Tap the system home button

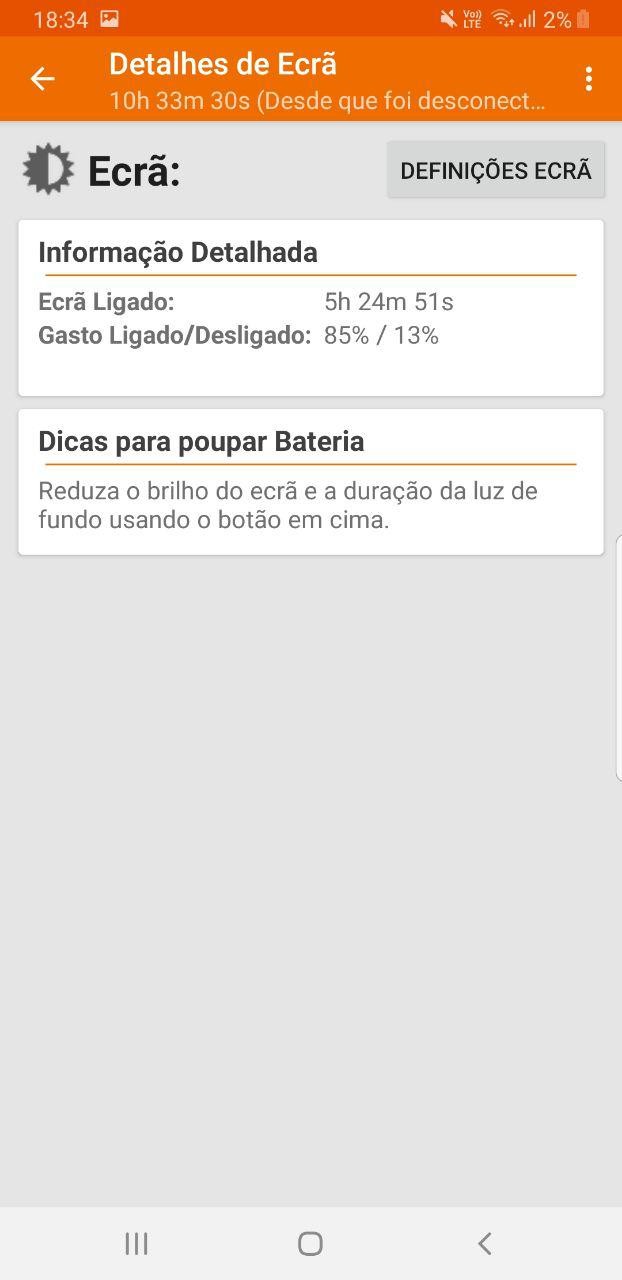coord(310,1243)
